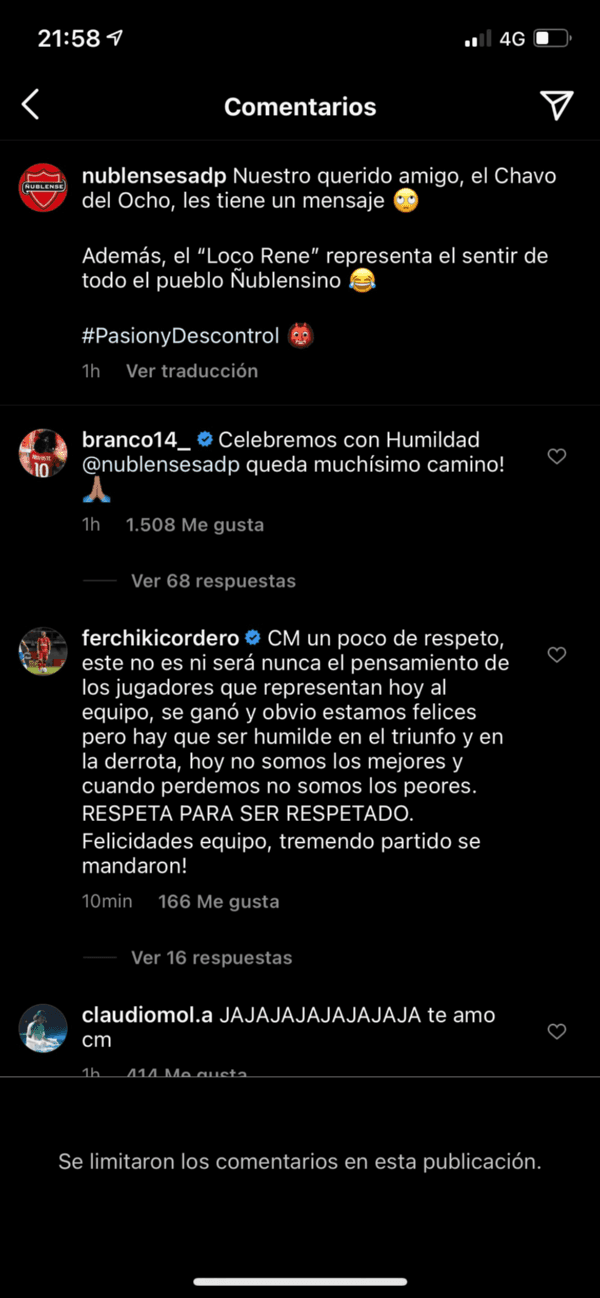Open claudiomol.a username profile

click(147, 1015)
